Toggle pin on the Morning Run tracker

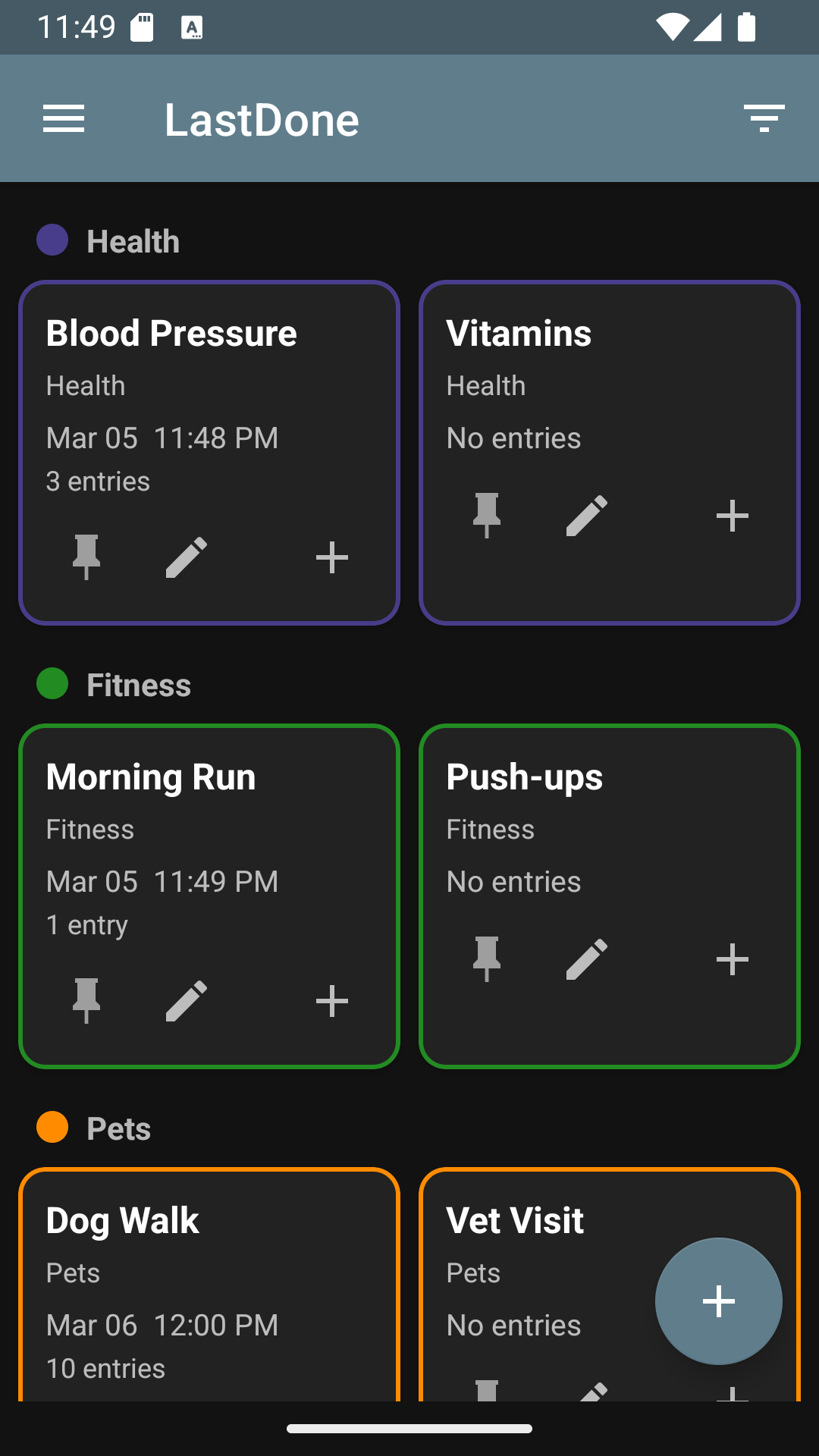click(x=86, y=1001)
